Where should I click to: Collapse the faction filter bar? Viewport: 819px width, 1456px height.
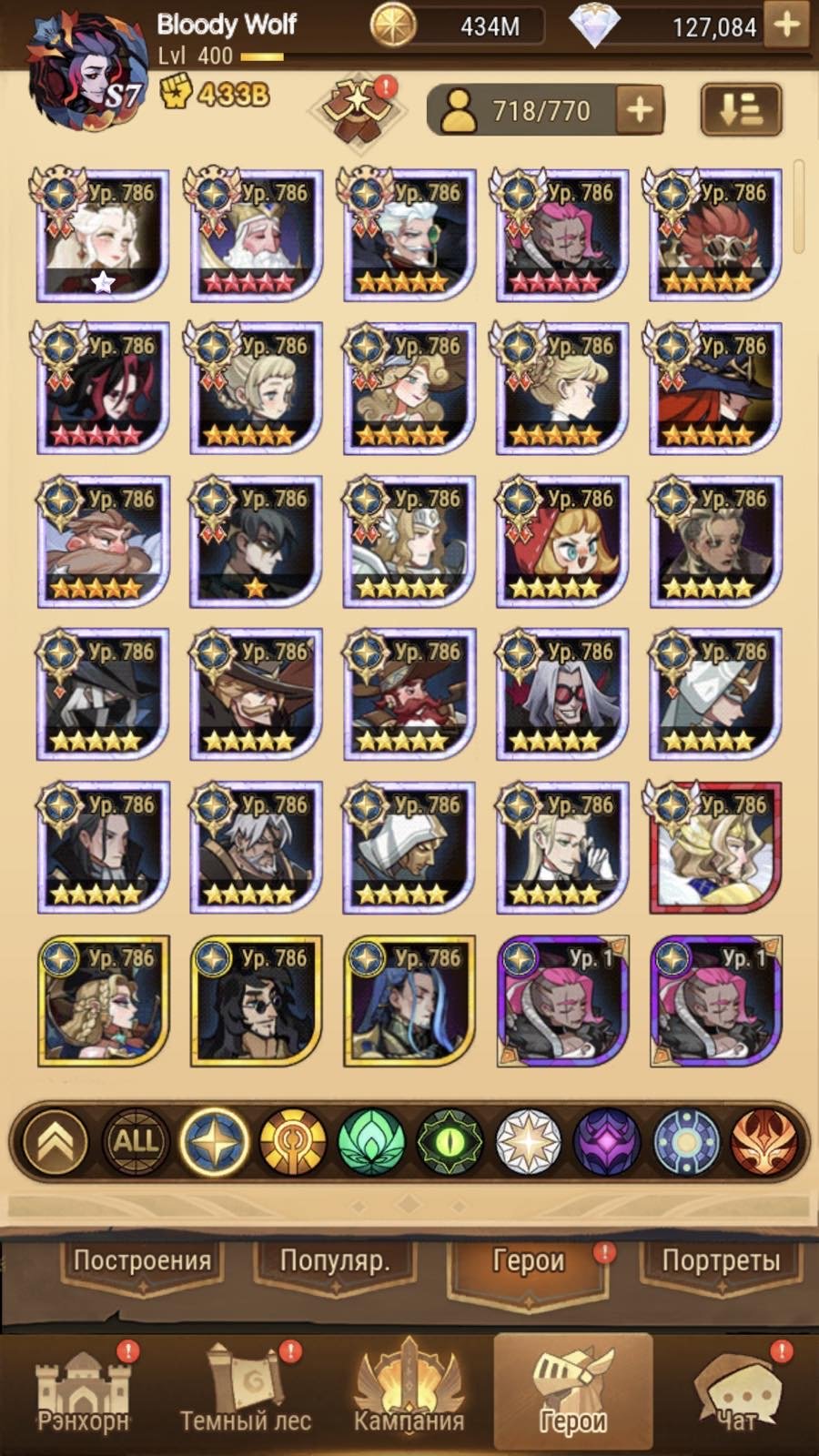(56, 1141)
